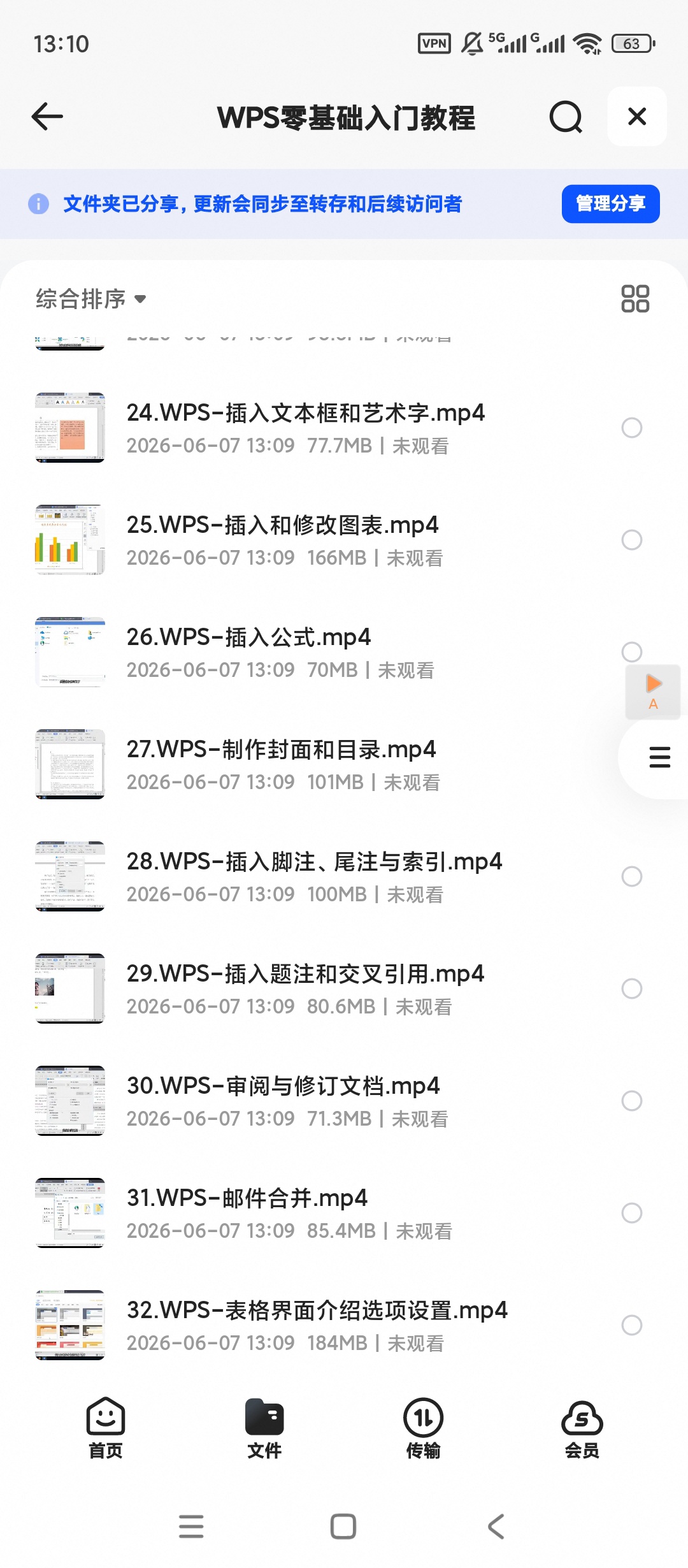This screenshot has width=688, height=1568.
Task: Switch to the 会员 tab
Action: tap(582, 1428)
